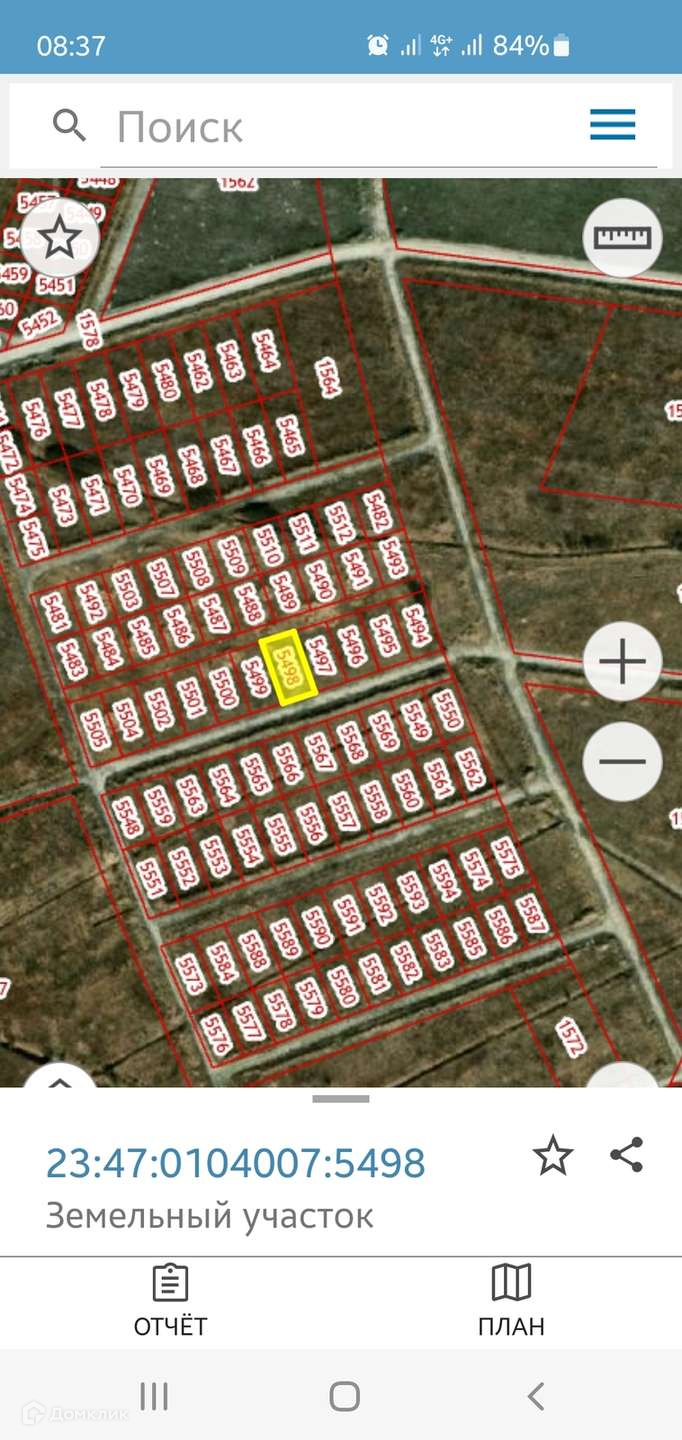Zoom in the map with plus button
Screen dimensions: 682x1440
click(x=622, y=662)
